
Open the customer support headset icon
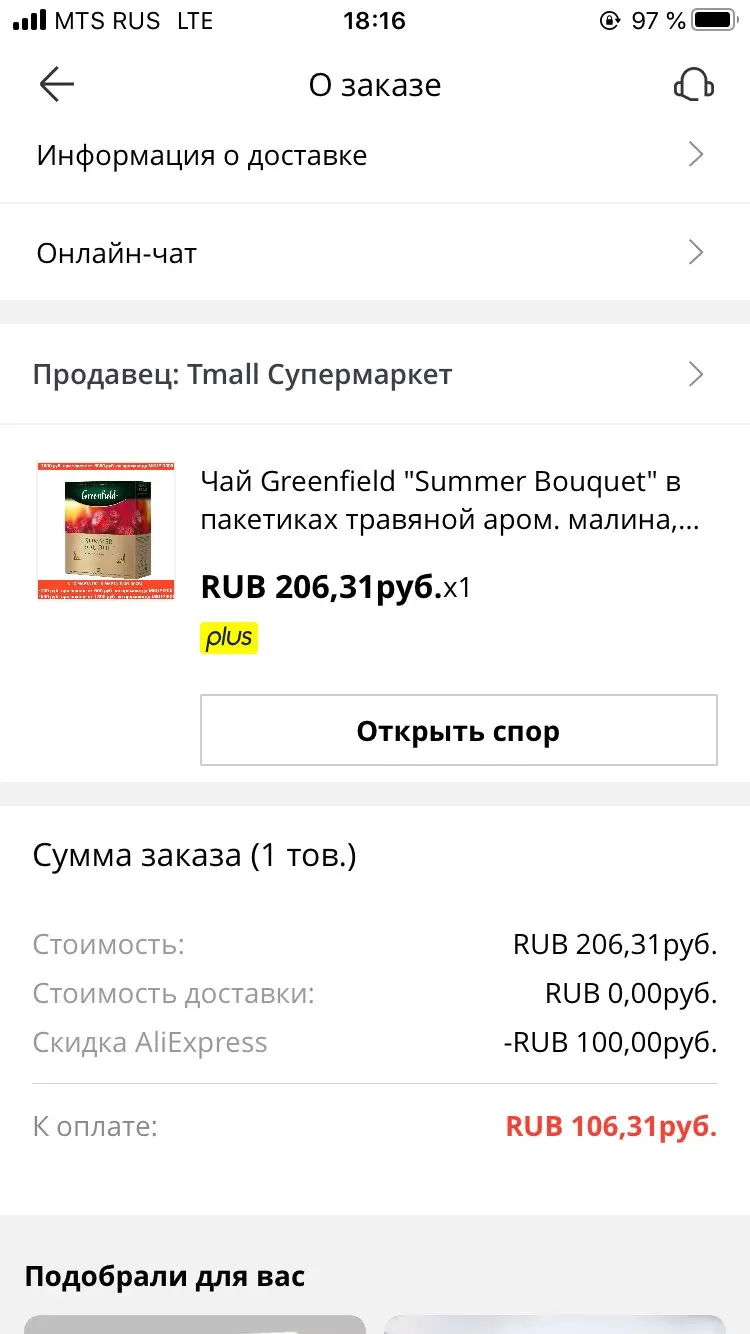[x=693, y=85]
